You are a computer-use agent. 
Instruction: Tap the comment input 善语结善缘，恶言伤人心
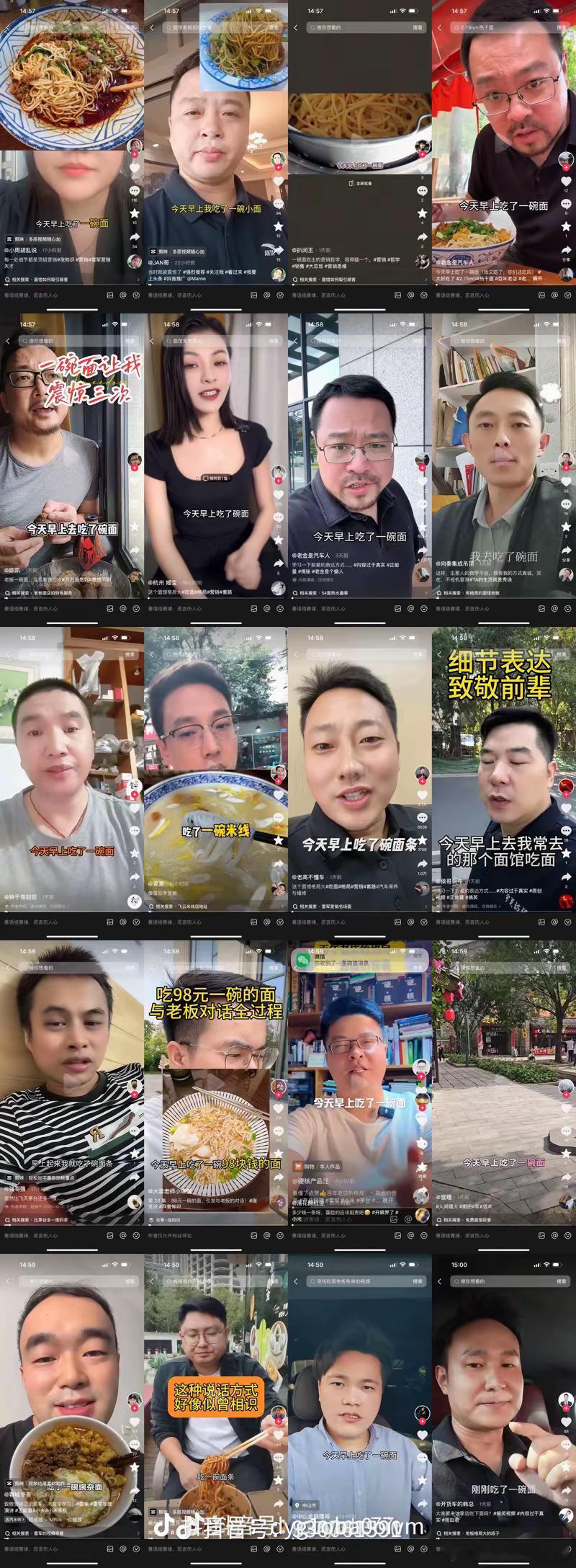[x=32, y=294]
